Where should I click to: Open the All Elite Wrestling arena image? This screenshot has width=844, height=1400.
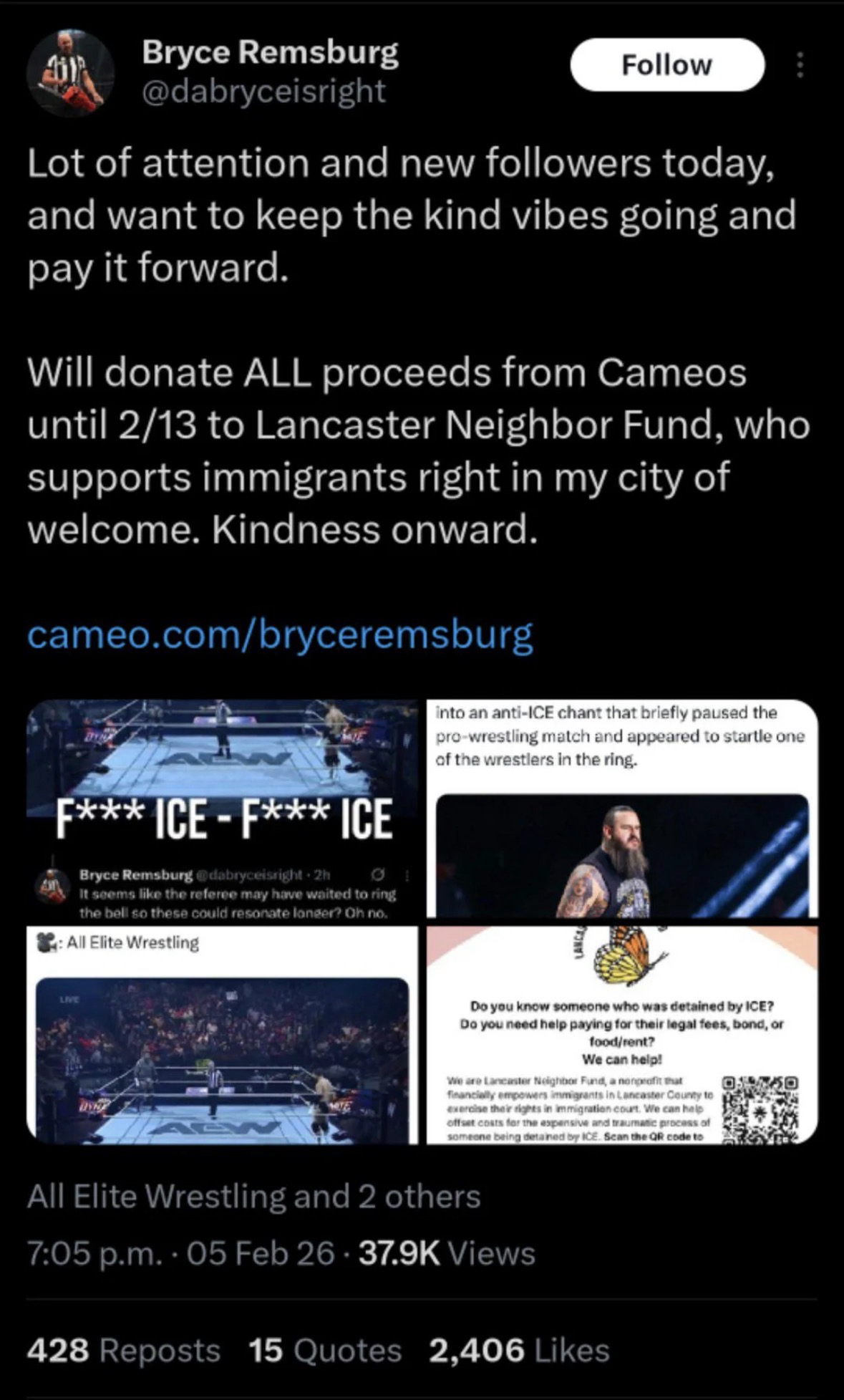click(222, 1035)
